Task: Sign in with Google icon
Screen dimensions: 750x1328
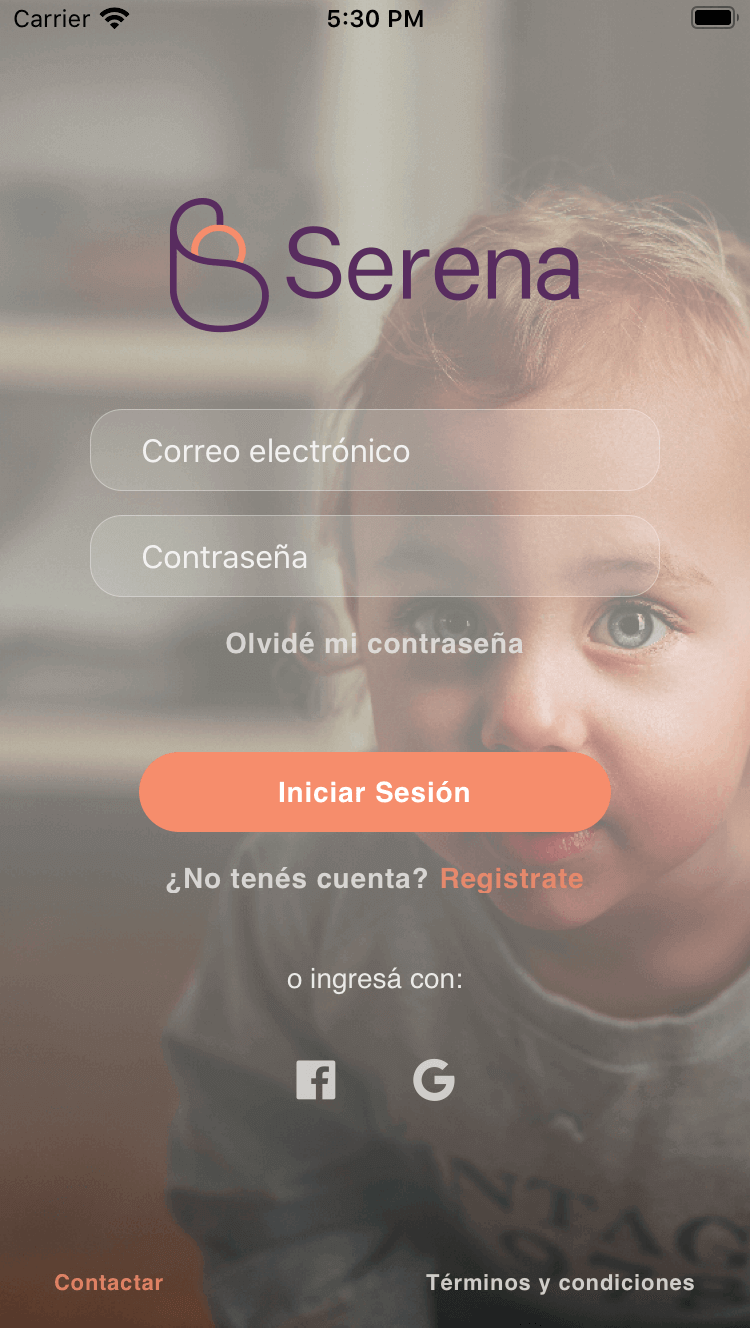Action: [434, 1081]
